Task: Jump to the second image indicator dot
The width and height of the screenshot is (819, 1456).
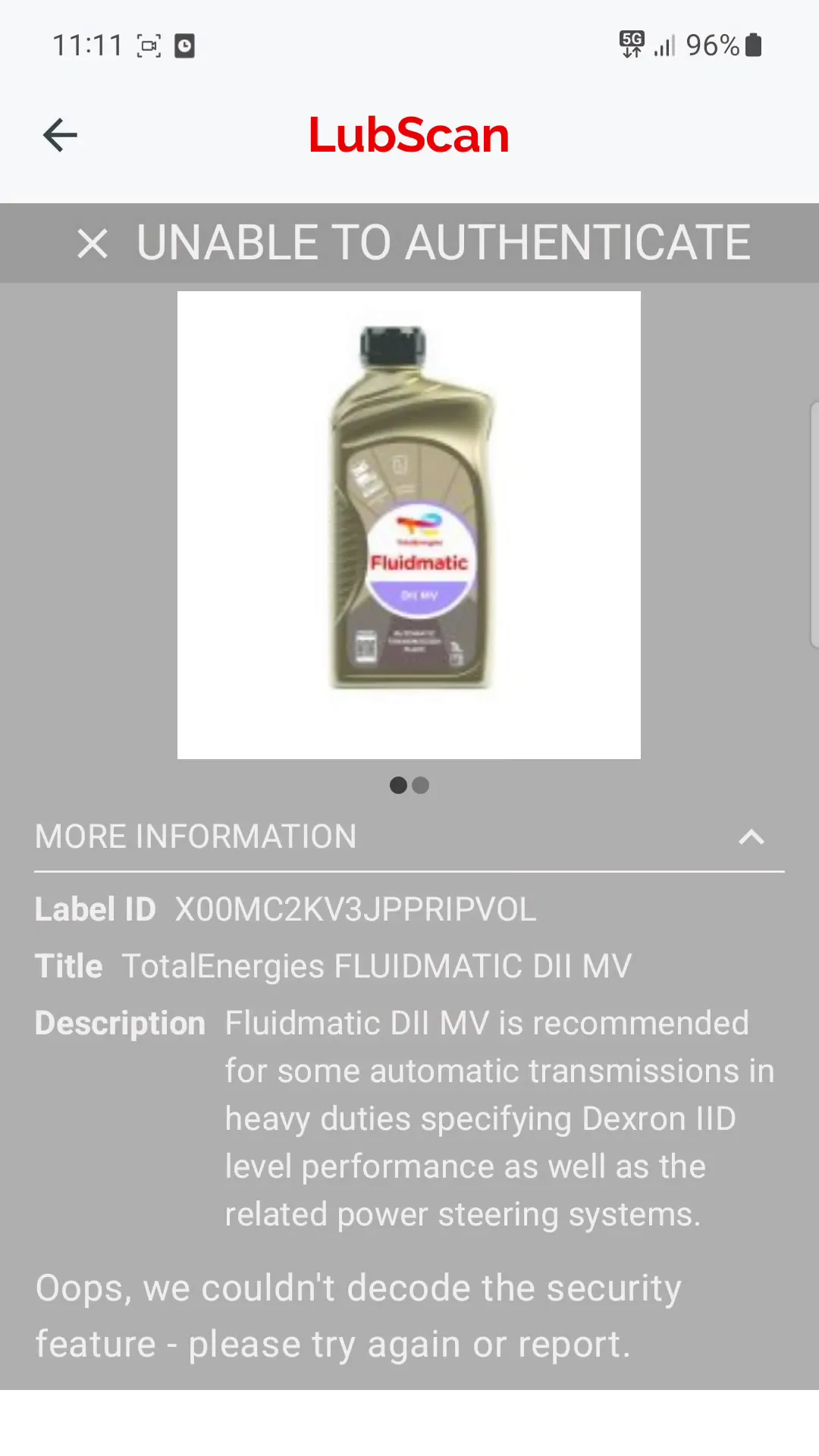Action: [x=421, y=786]
